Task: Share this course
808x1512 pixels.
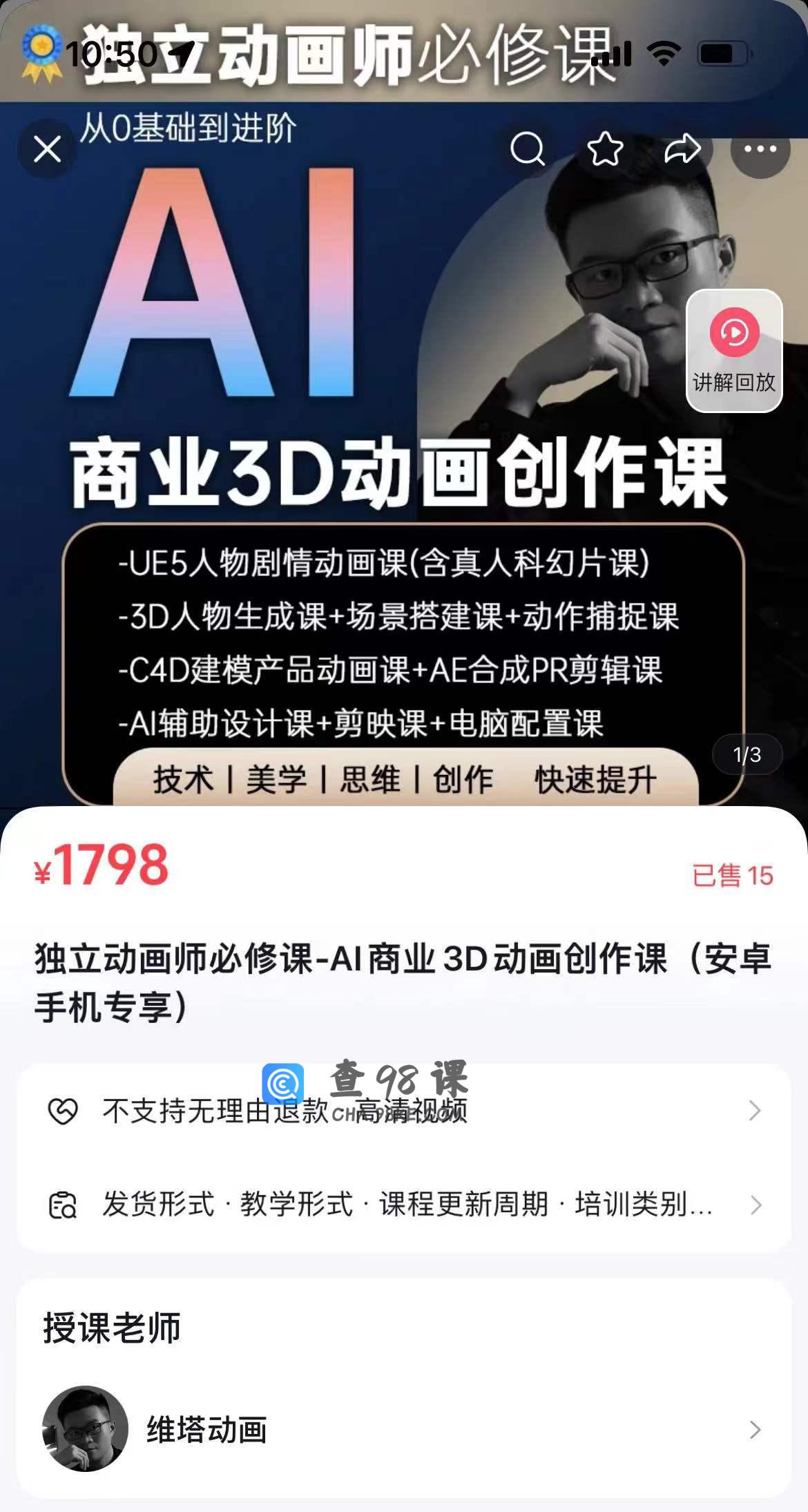Action: [682, 149]
